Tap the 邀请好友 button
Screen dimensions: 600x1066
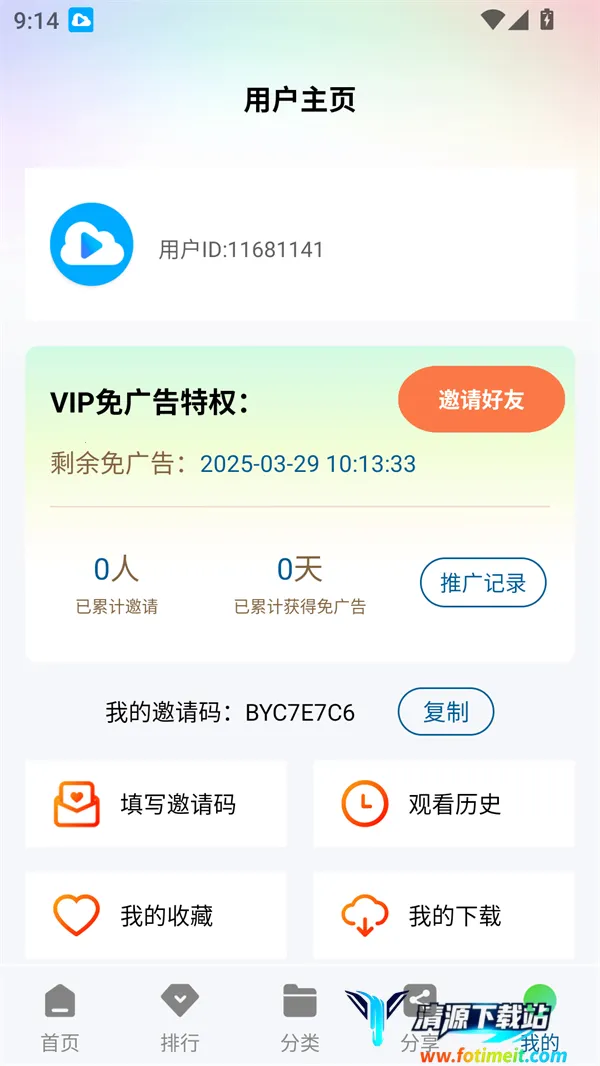coord(481,400)
